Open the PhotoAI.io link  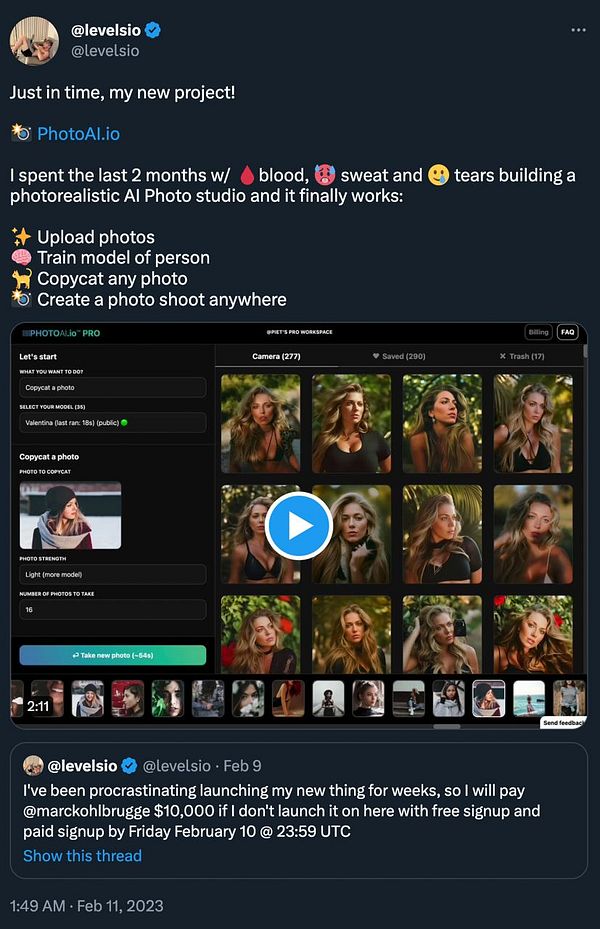pyautogui.click(x=78, y=133)
